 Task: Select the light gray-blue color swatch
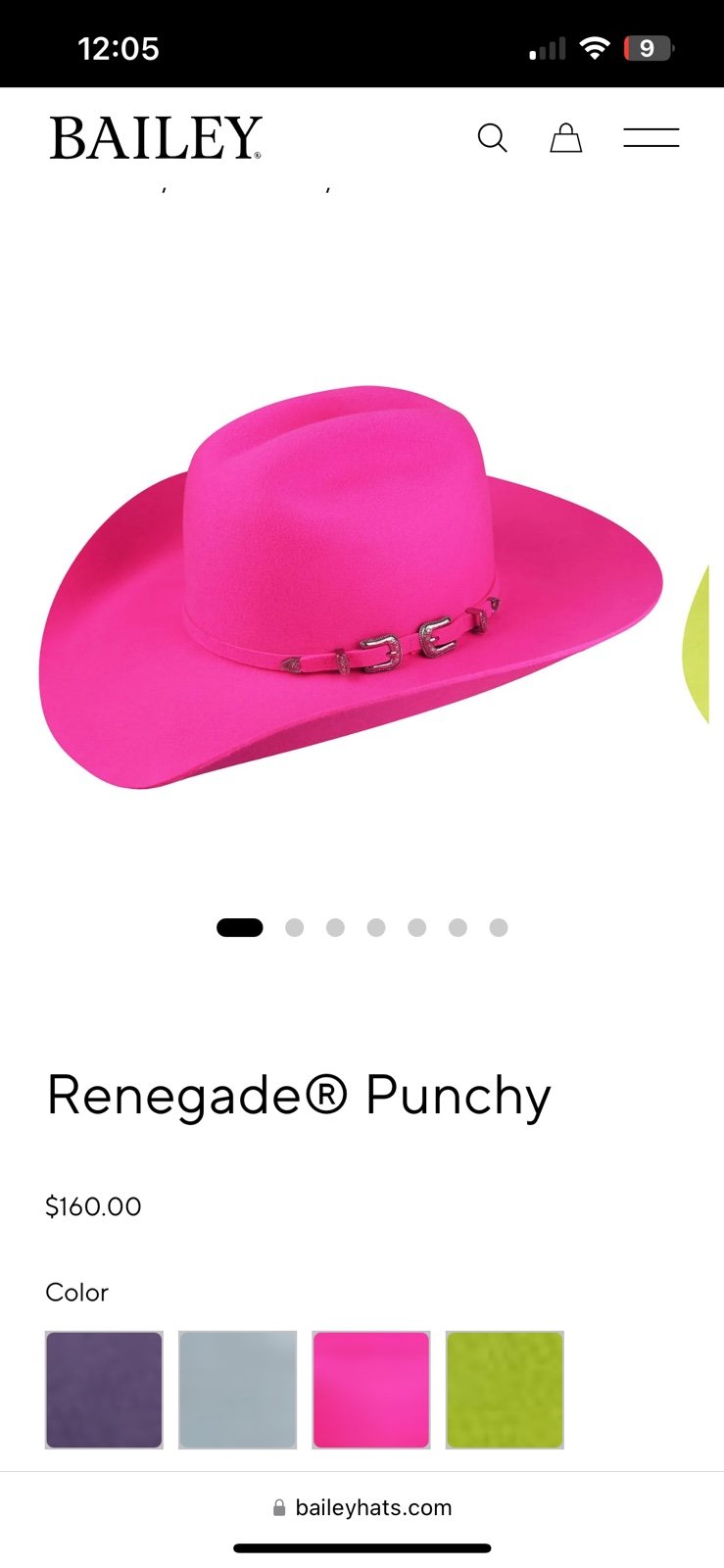click(x=237, y=1390)
